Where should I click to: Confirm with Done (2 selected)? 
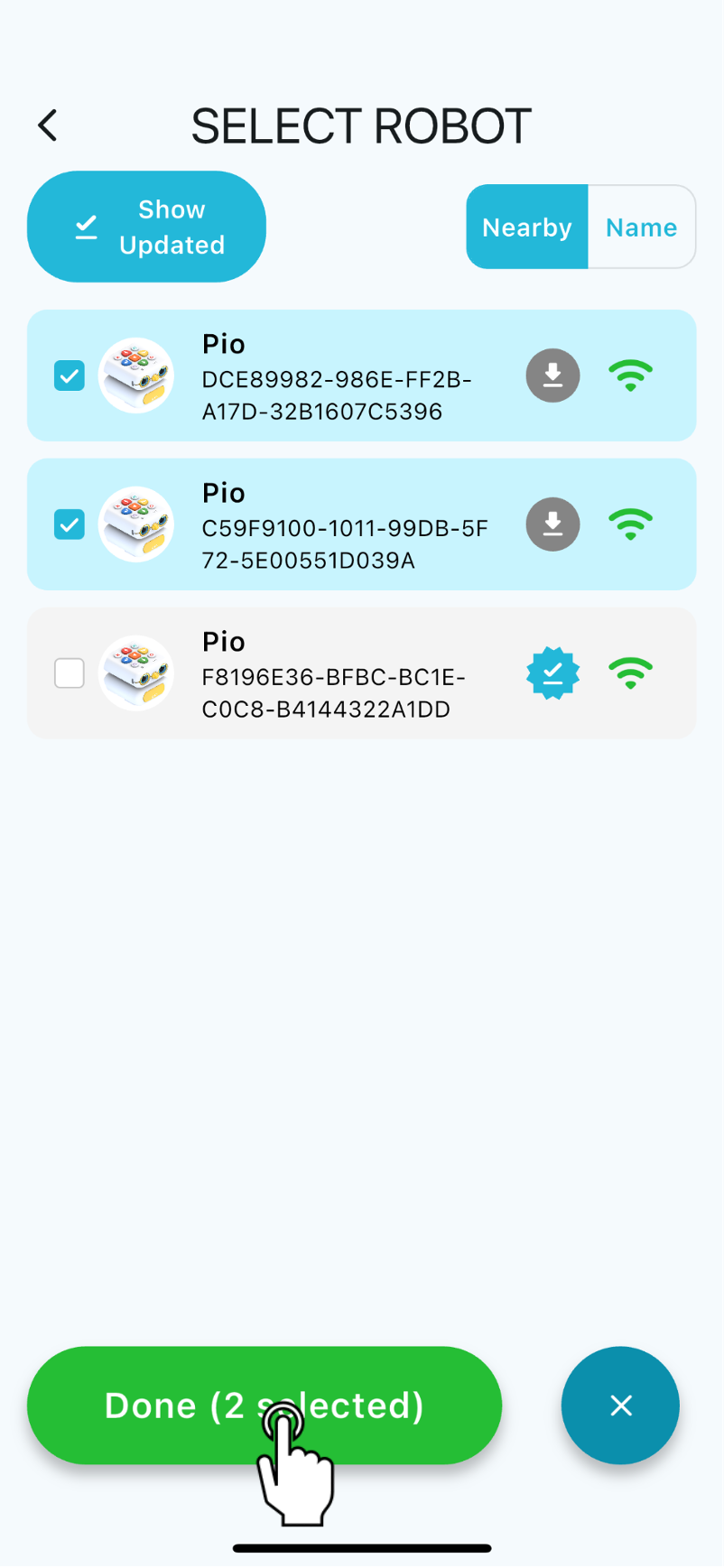(x=264, y=1405)
